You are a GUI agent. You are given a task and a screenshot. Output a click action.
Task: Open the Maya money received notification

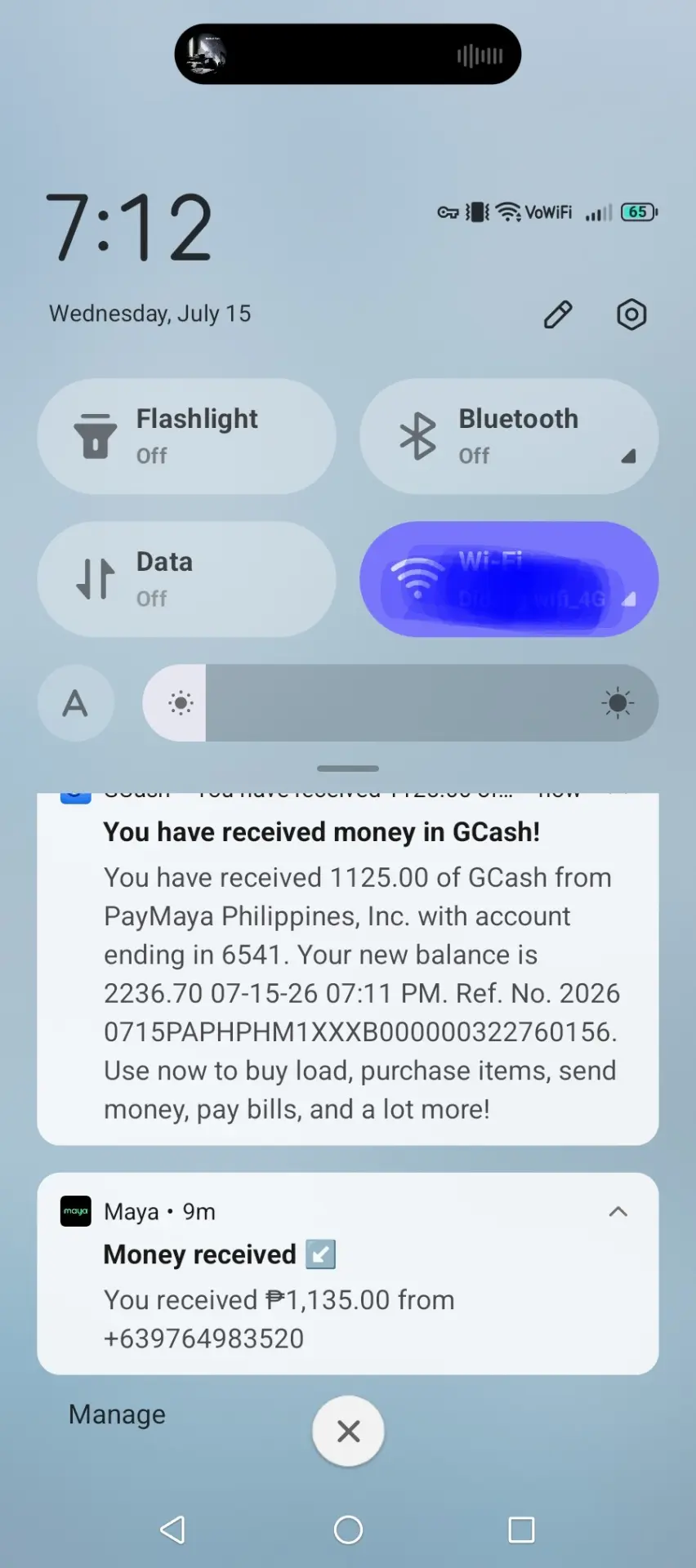(x=348, y=1274)
